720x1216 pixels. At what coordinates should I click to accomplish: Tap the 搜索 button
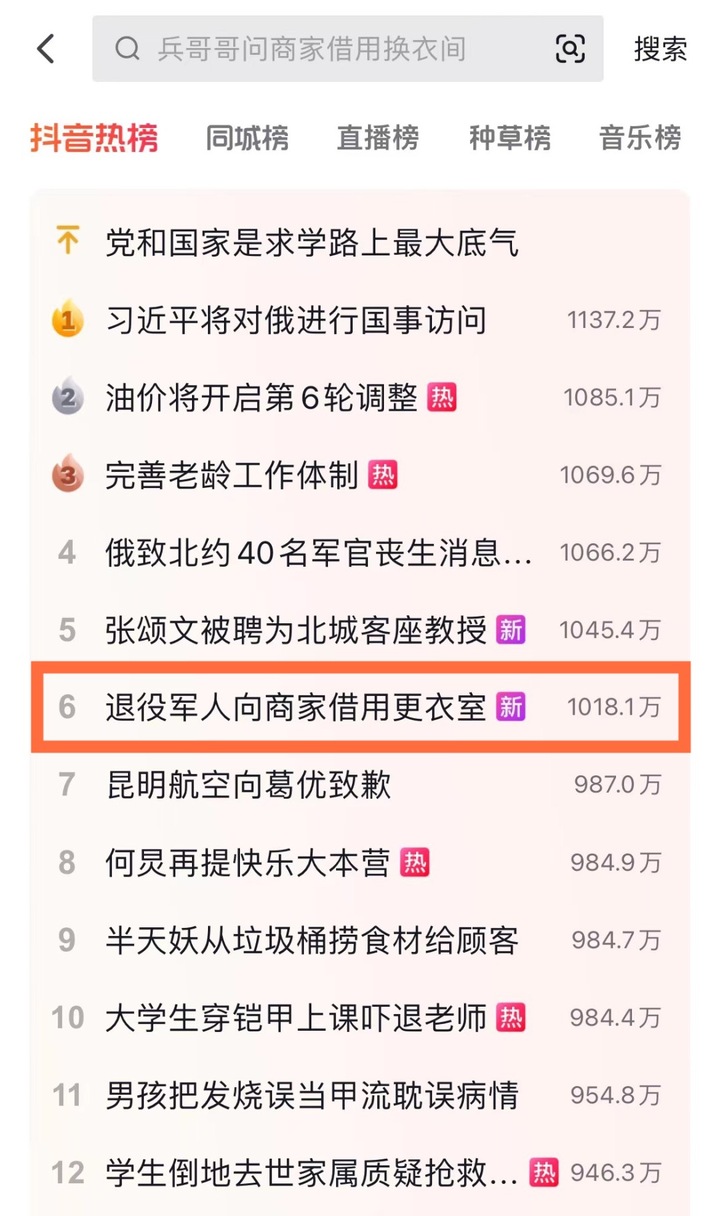(661, 49)
